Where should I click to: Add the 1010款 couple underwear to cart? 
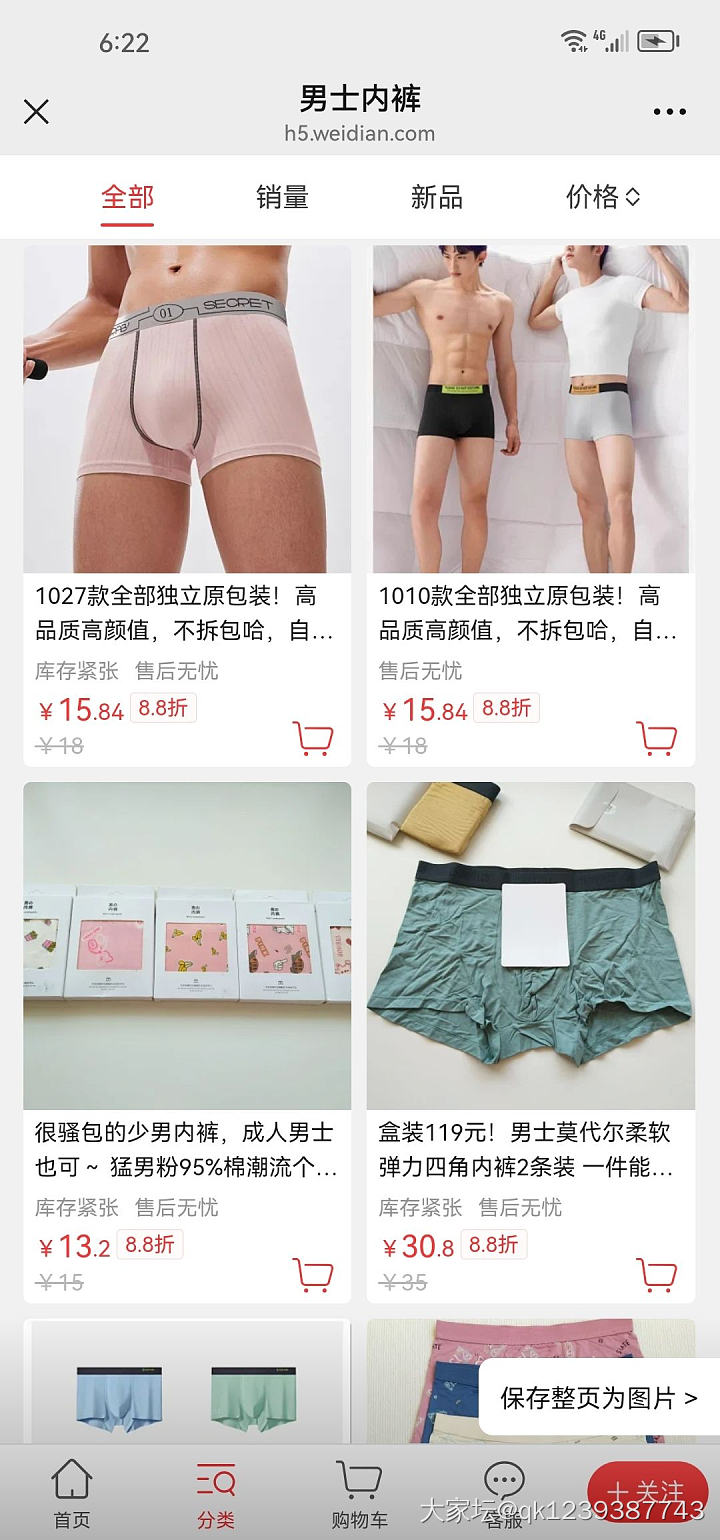click(x=657, y=738)
